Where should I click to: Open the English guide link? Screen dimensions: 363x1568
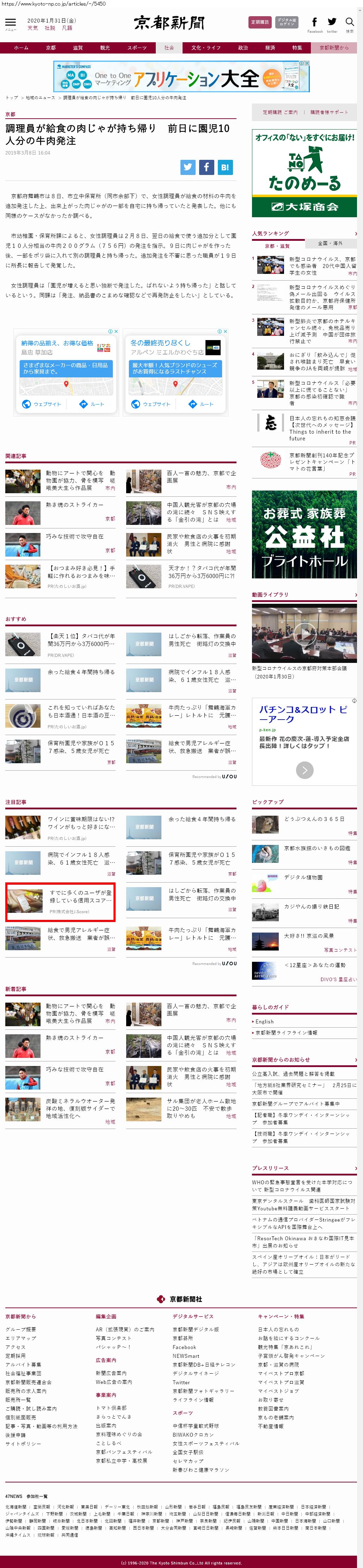point(264,1022)
